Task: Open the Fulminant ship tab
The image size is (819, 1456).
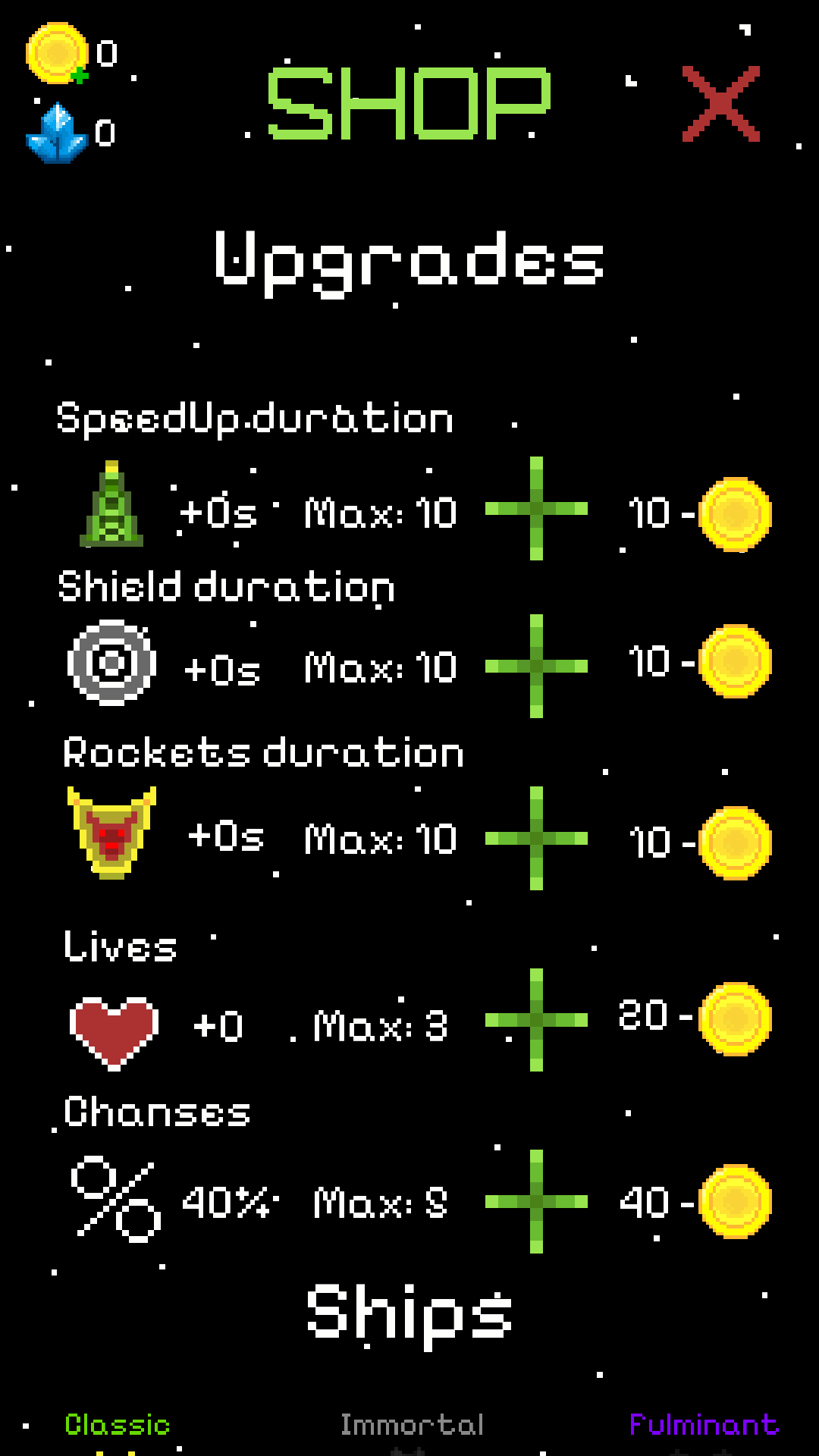Action: pos(705,1424)
